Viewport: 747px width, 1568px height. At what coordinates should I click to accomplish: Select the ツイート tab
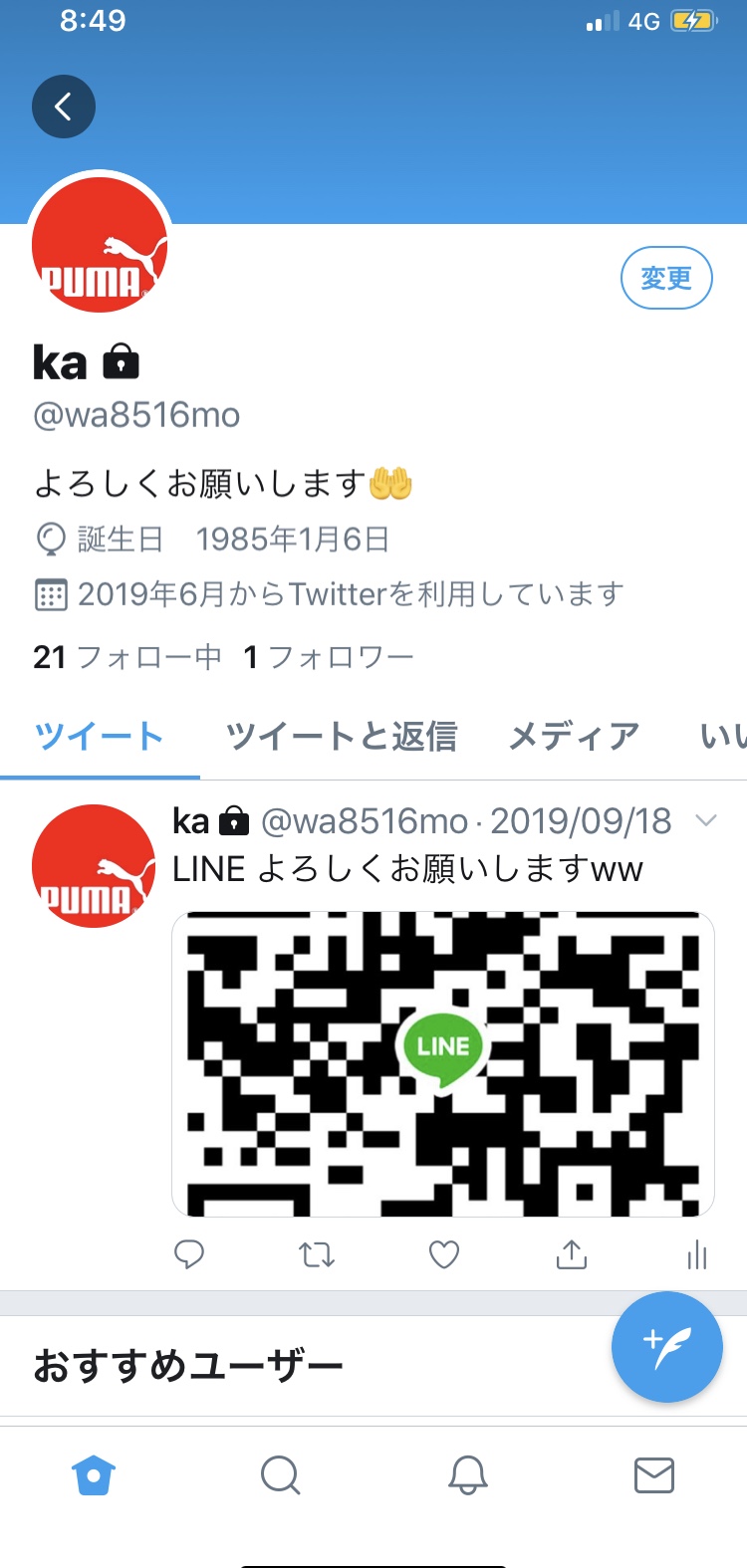coord(99,737)
